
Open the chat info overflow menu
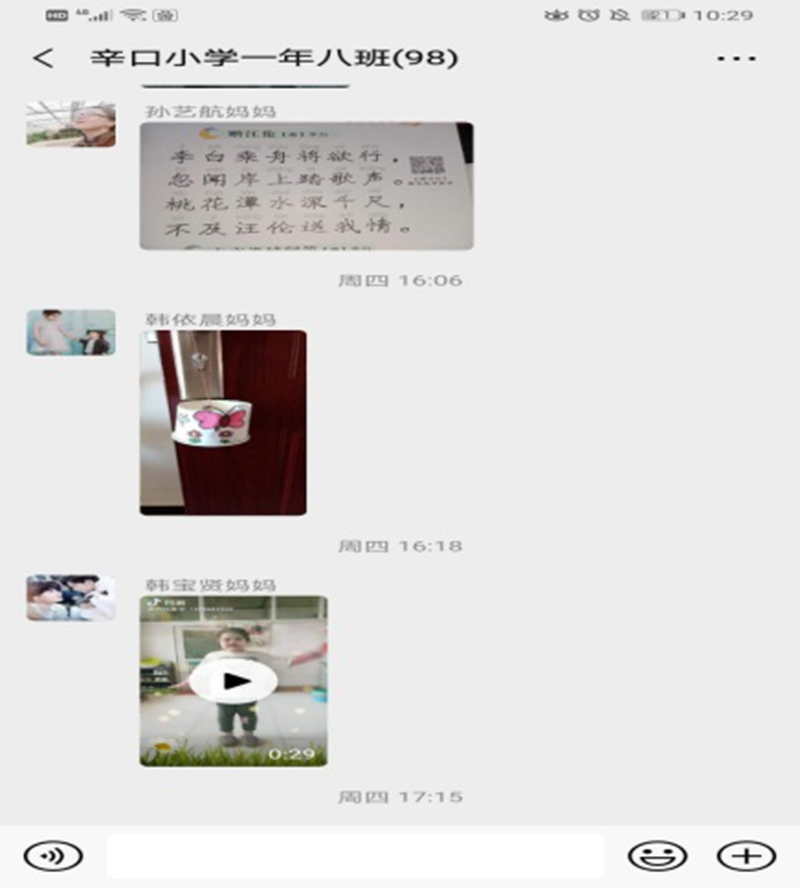[736, 58]
